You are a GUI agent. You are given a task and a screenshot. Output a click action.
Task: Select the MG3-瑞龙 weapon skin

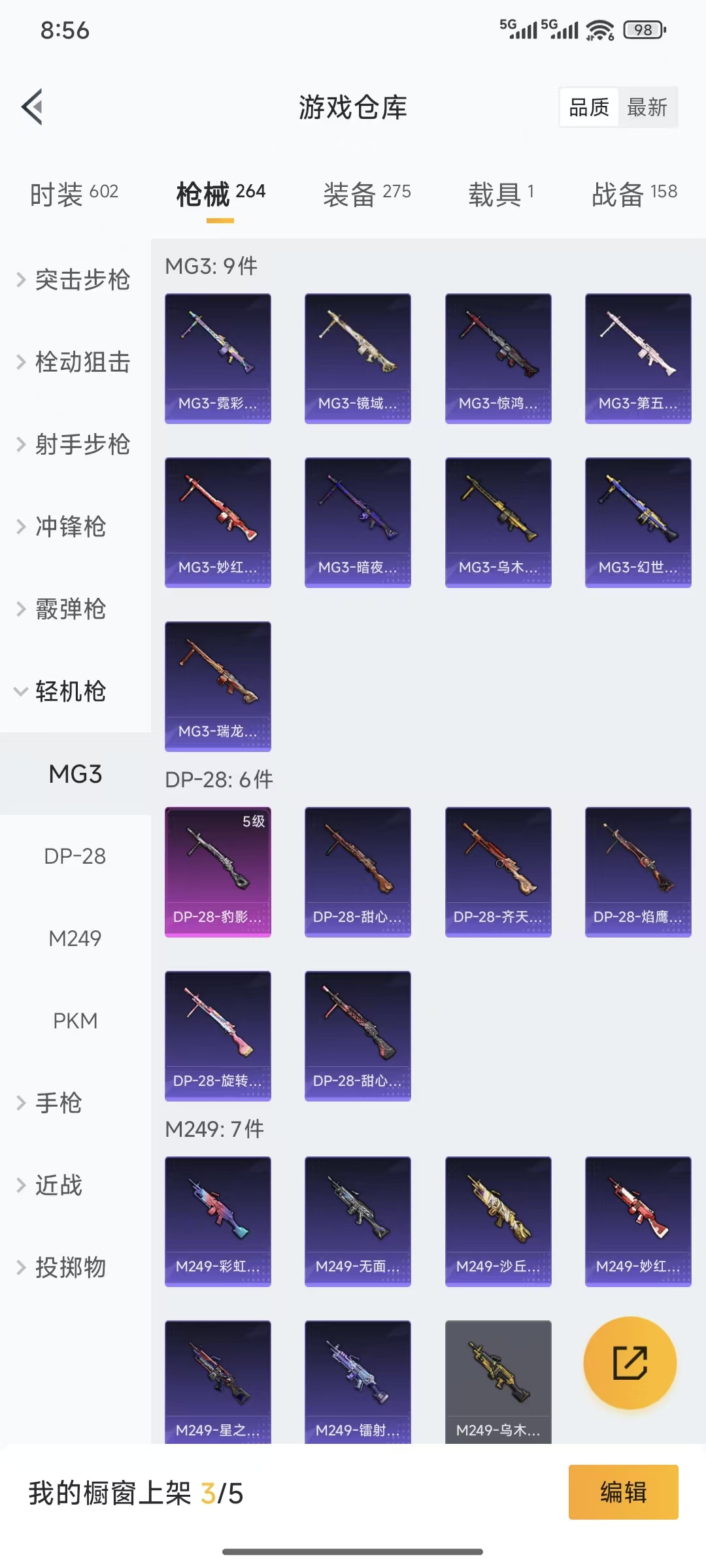[x=218, y=686]
